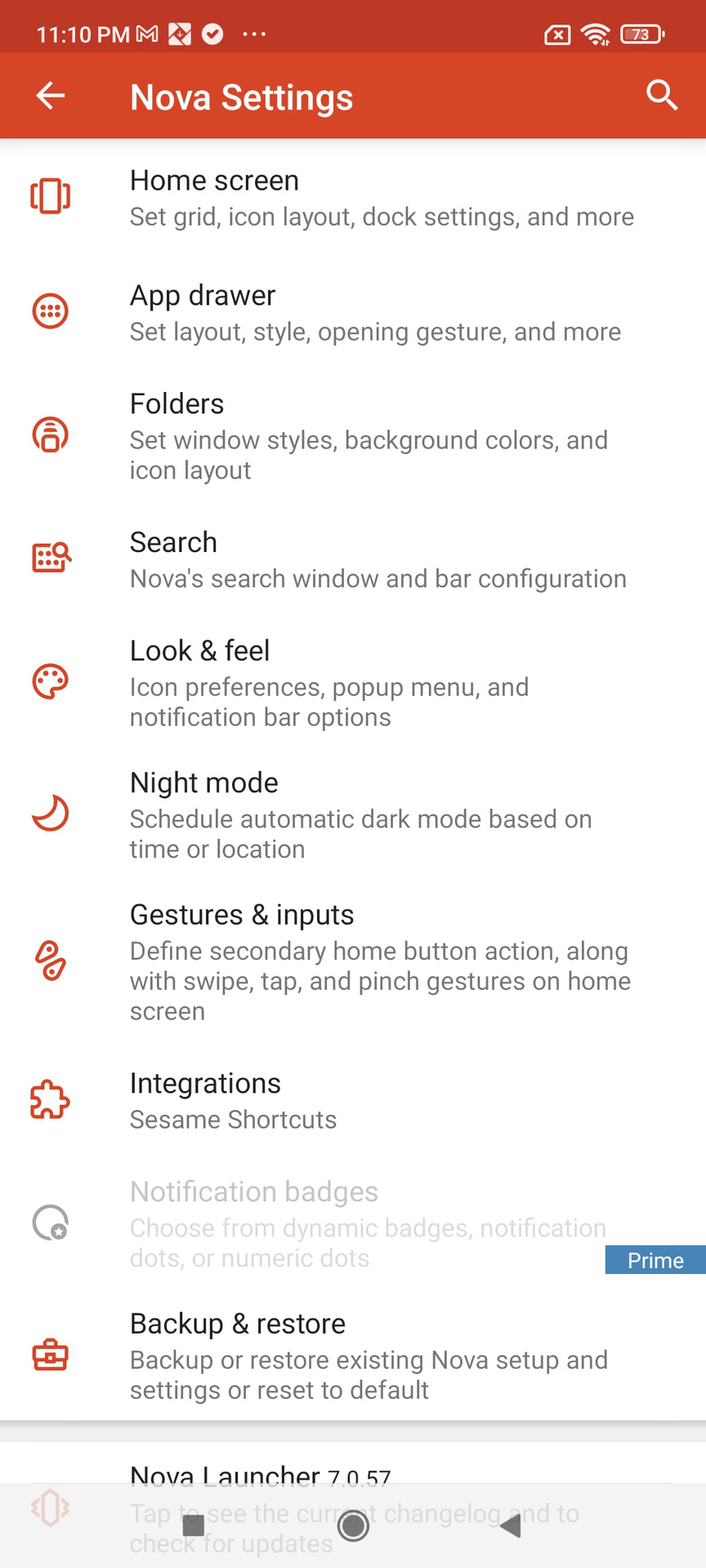Open Folders settings

pyautogui.click(x=353, y=435)
